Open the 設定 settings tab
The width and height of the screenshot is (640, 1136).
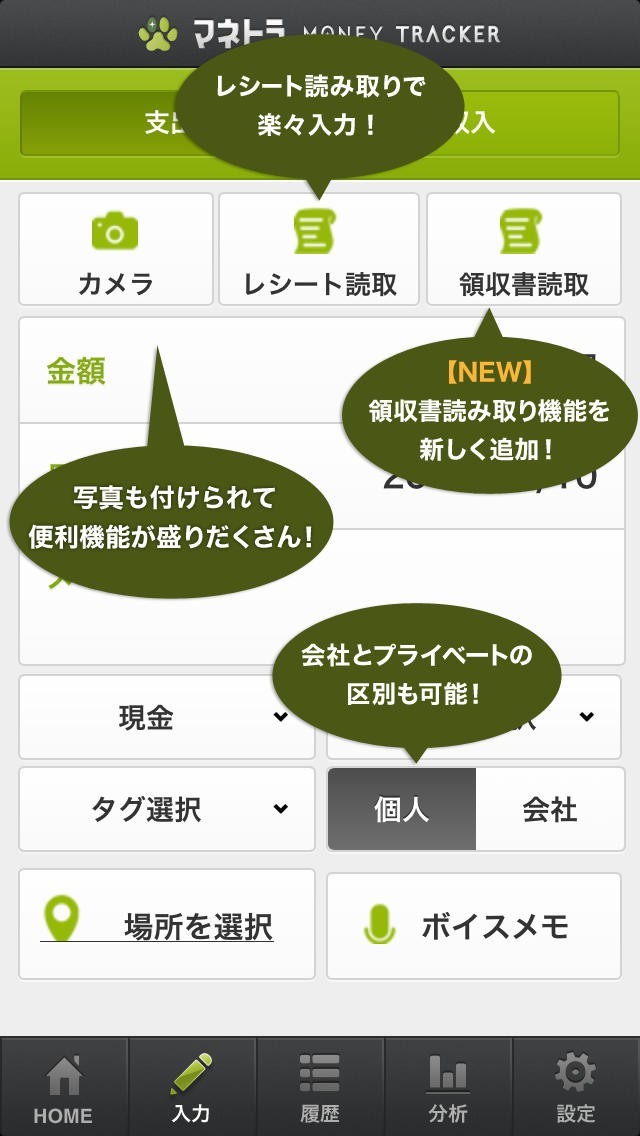(575, 1087)
